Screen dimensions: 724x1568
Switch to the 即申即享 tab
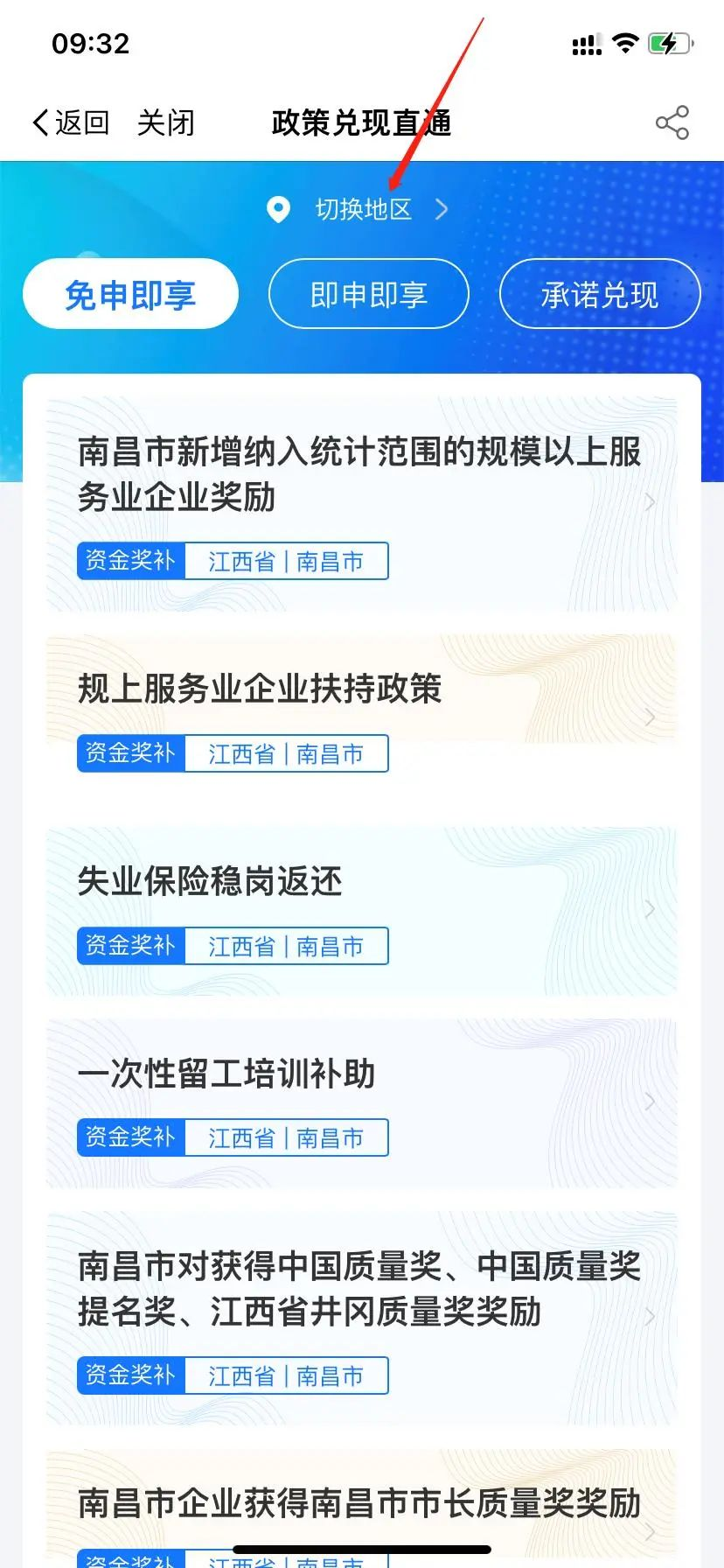(368, 295)
